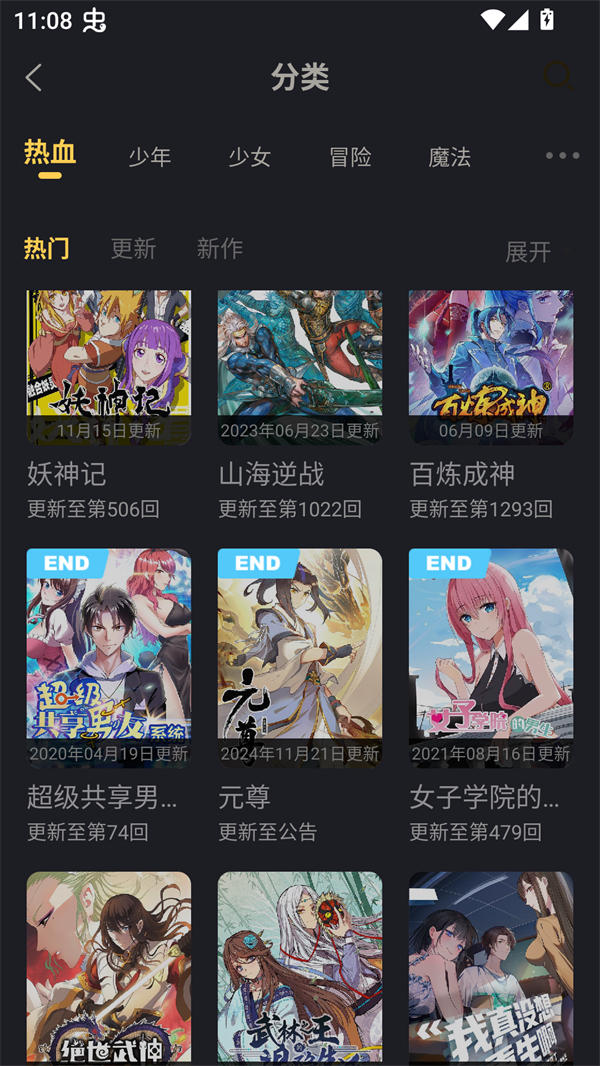Image resolution: width=600 pixels, height=1066 pixels.
Task: Open the comic 元尊
Action: click(300, 657)
